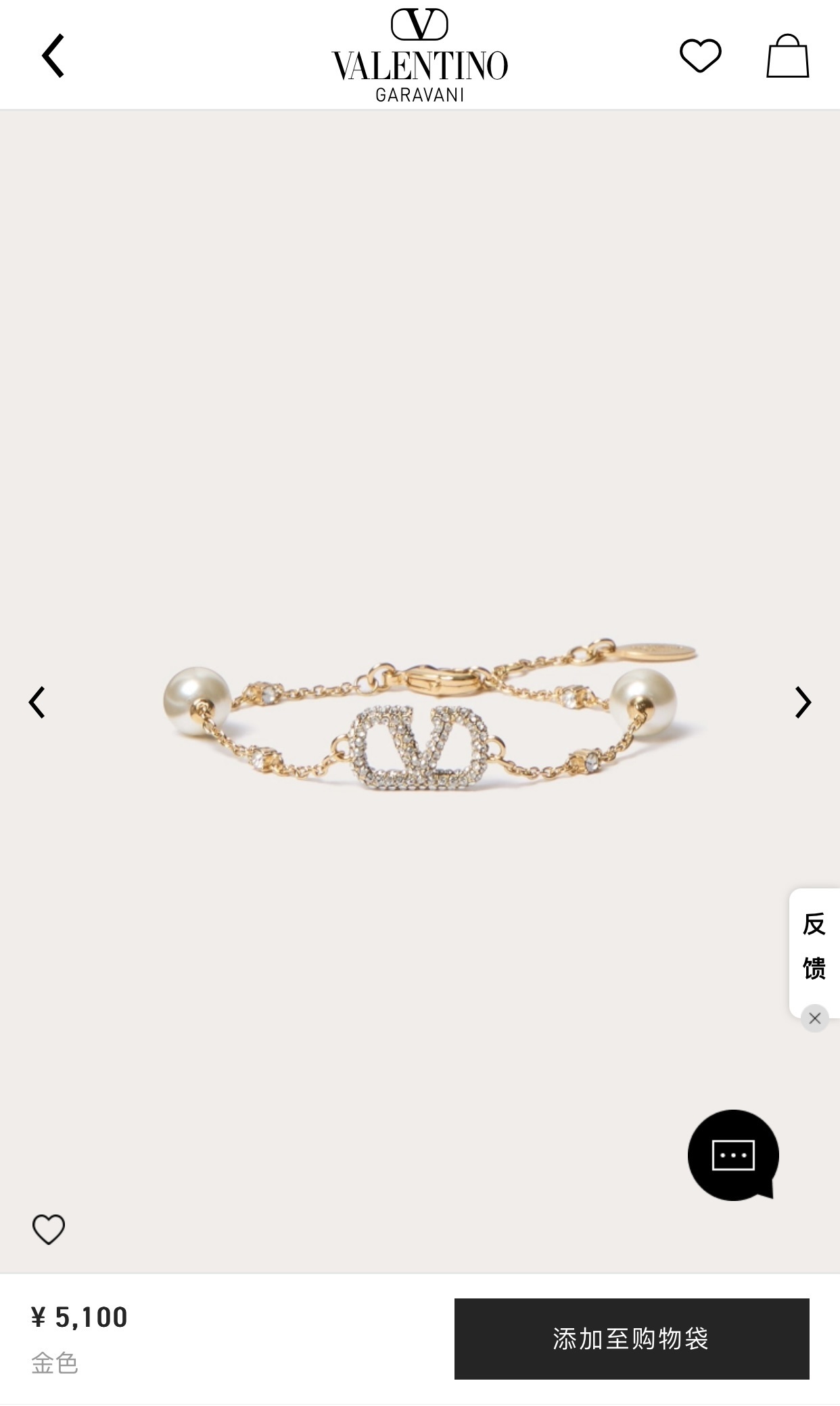Dismiss the 反馈 feedback tab
840x1406 pixels.
[x=814, y=1018]
